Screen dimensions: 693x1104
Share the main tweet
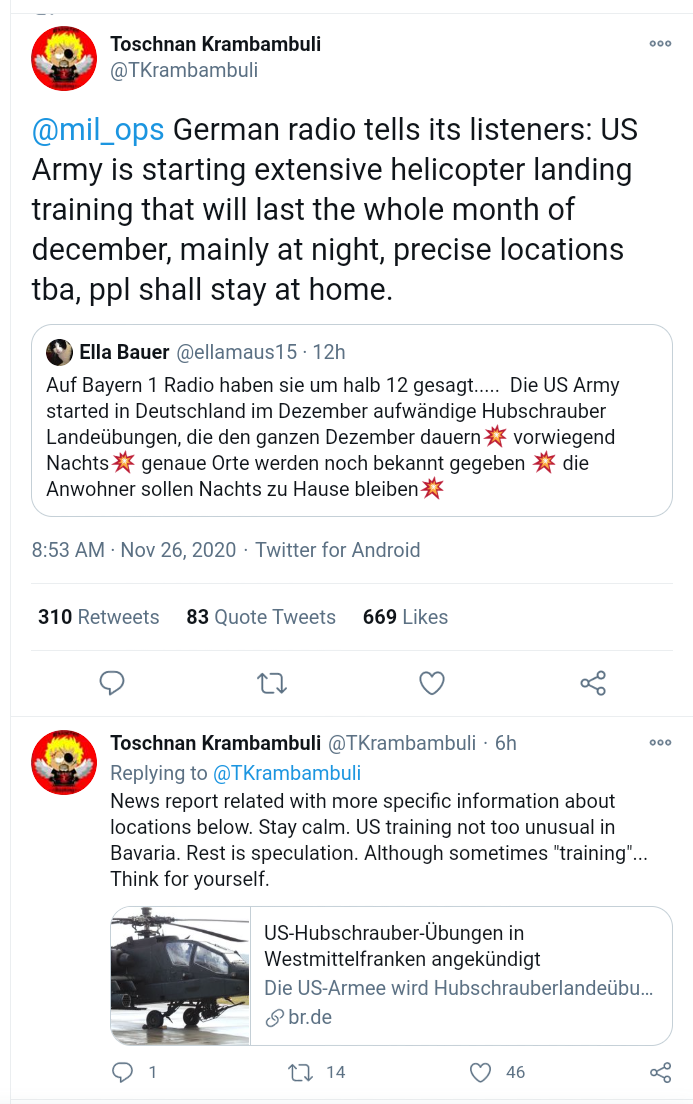click(593, 683)
